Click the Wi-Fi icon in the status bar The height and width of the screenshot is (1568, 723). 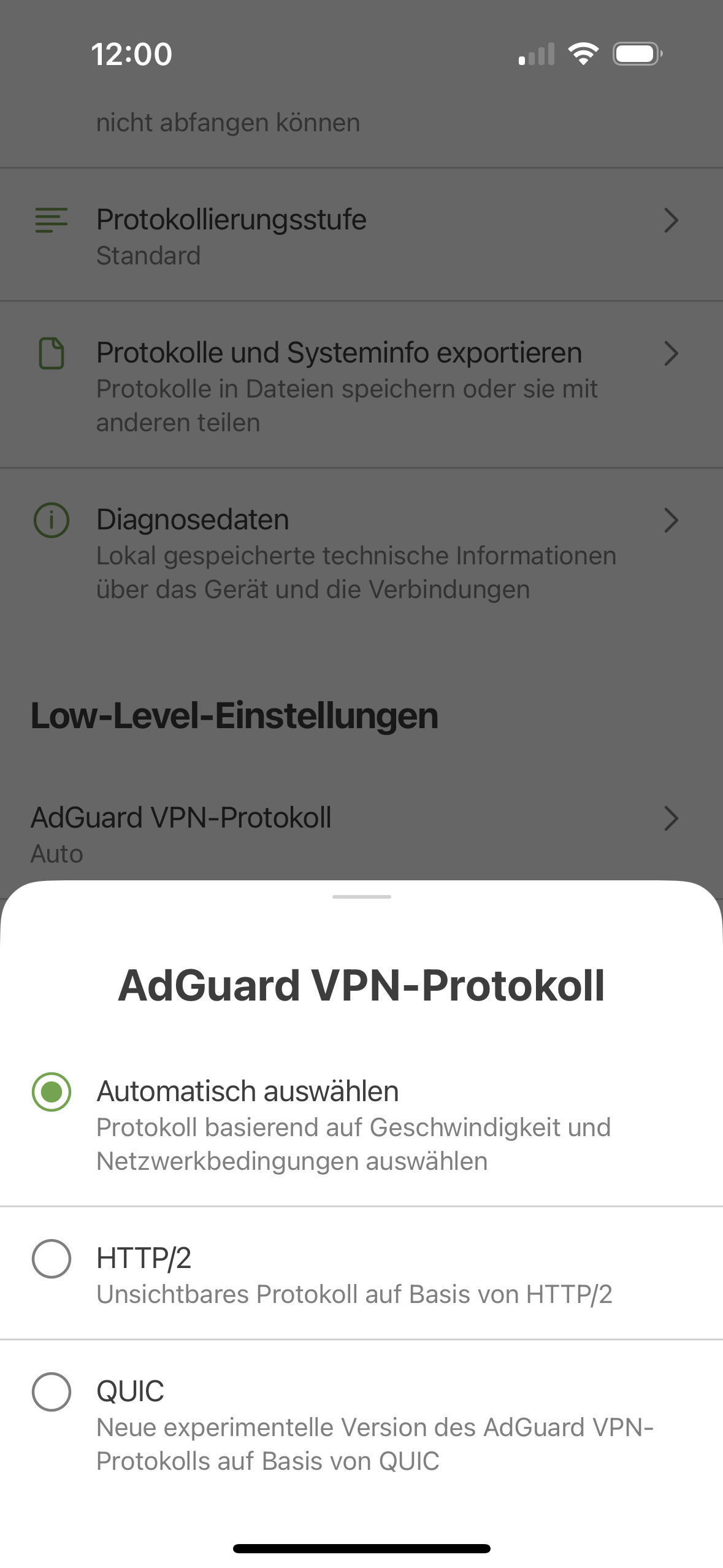click(x=584, y=53)
